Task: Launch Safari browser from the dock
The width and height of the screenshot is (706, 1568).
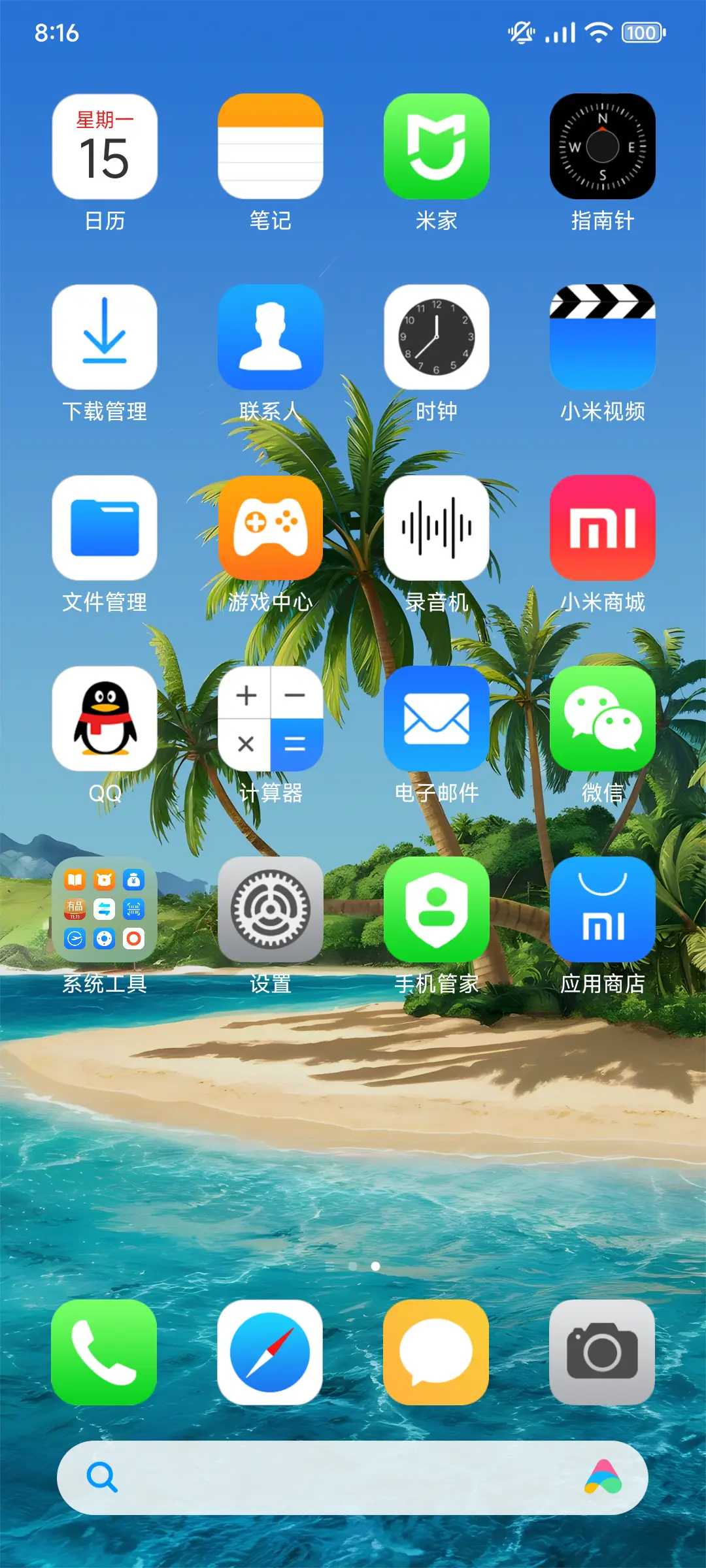Action: [x=271, y=1354]
